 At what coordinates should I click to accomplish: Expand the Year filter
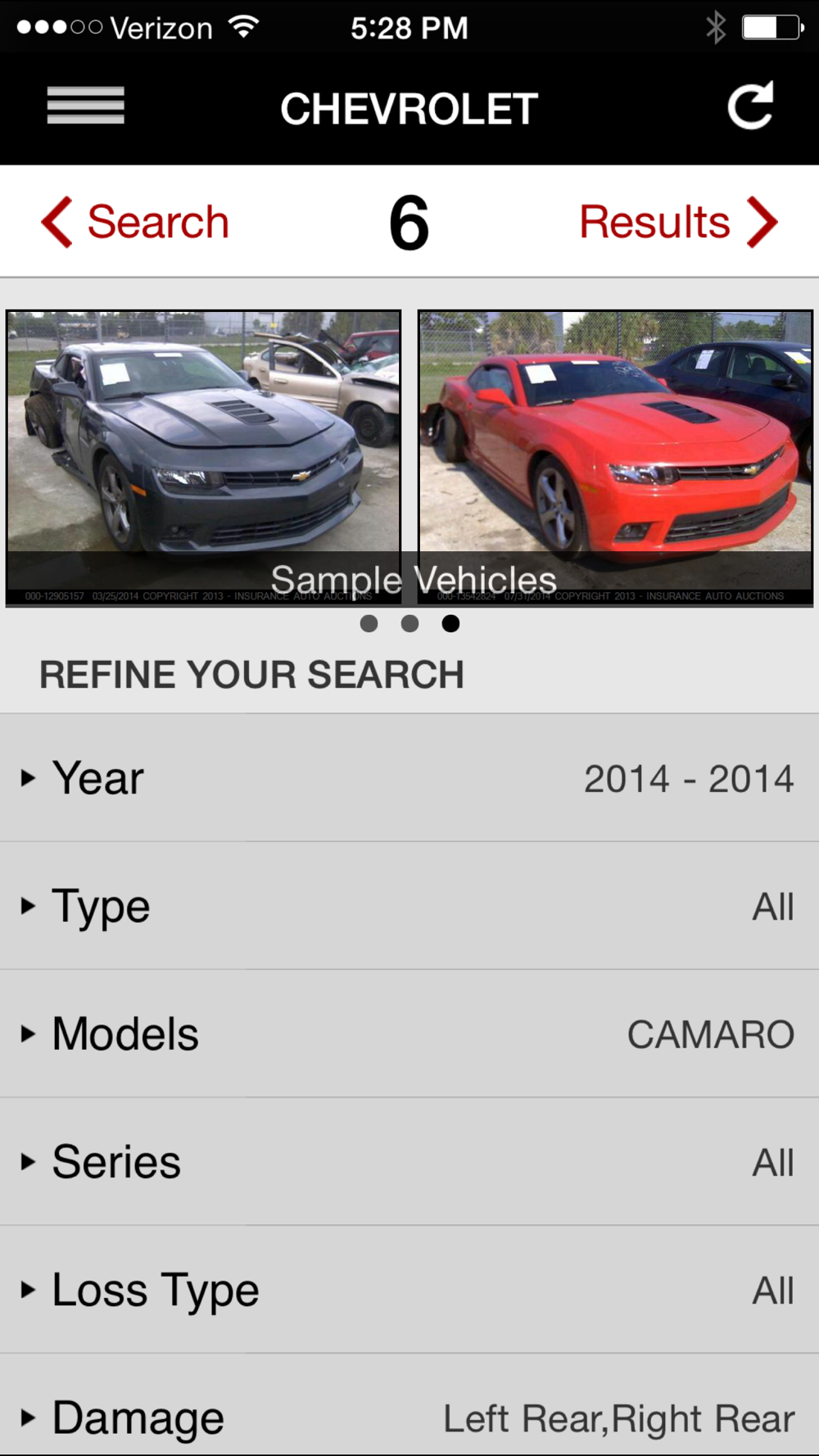(x=409, y=778)
